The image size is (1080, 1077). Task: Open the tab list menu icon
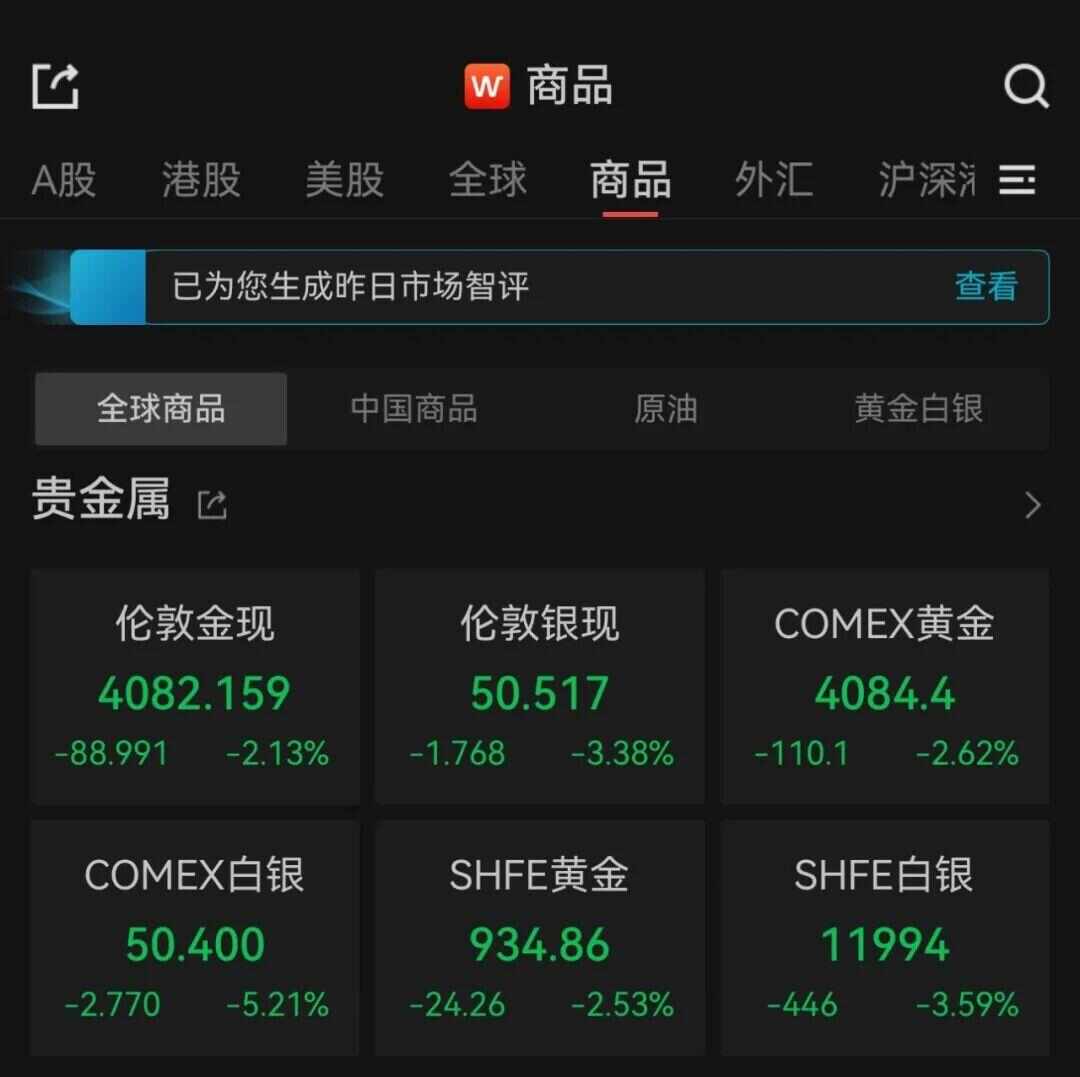(1017, 181)
